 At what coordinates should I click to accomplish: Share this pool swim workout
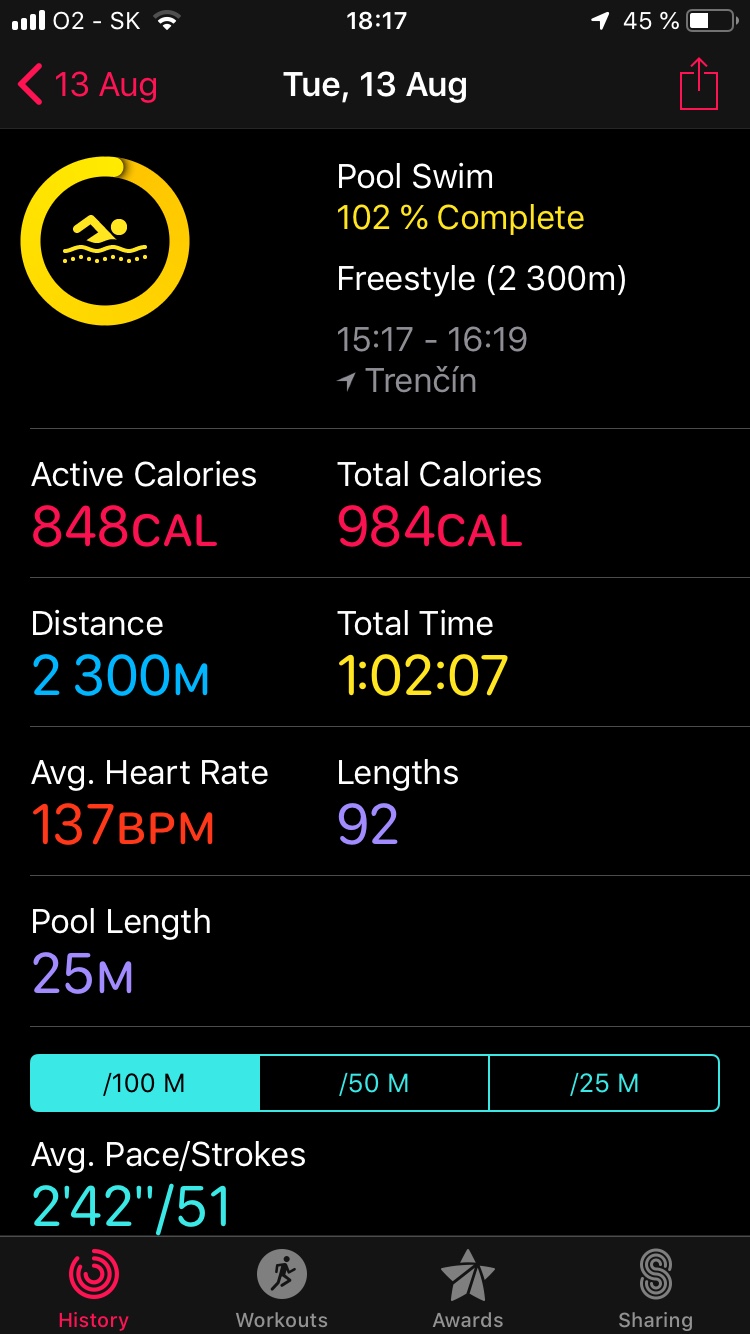[698, 84]
